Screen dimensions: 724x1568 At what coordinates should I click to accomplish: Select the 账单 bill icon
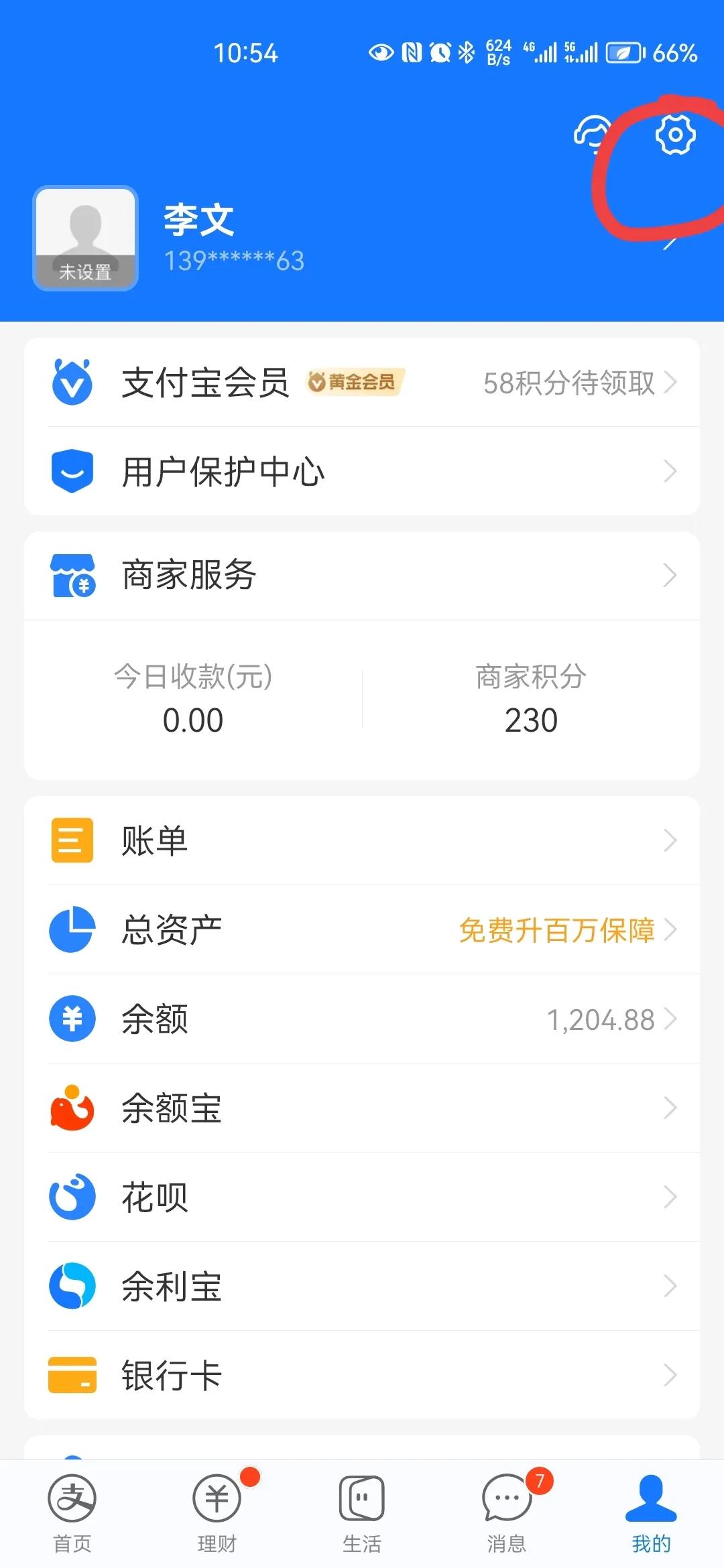click(x=72, y=840)
